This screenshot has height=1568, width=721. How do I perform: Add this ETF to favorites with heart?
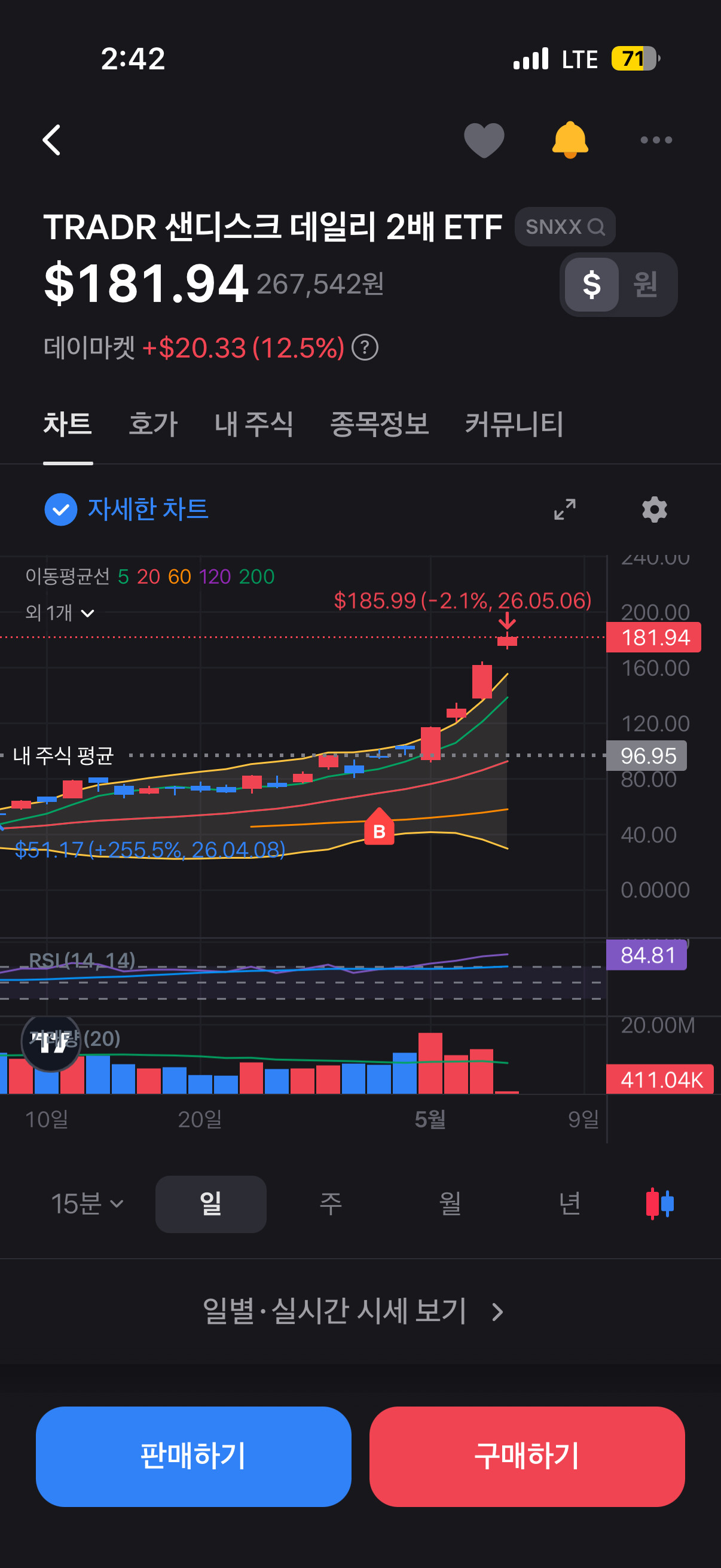[x=484, y=140]
